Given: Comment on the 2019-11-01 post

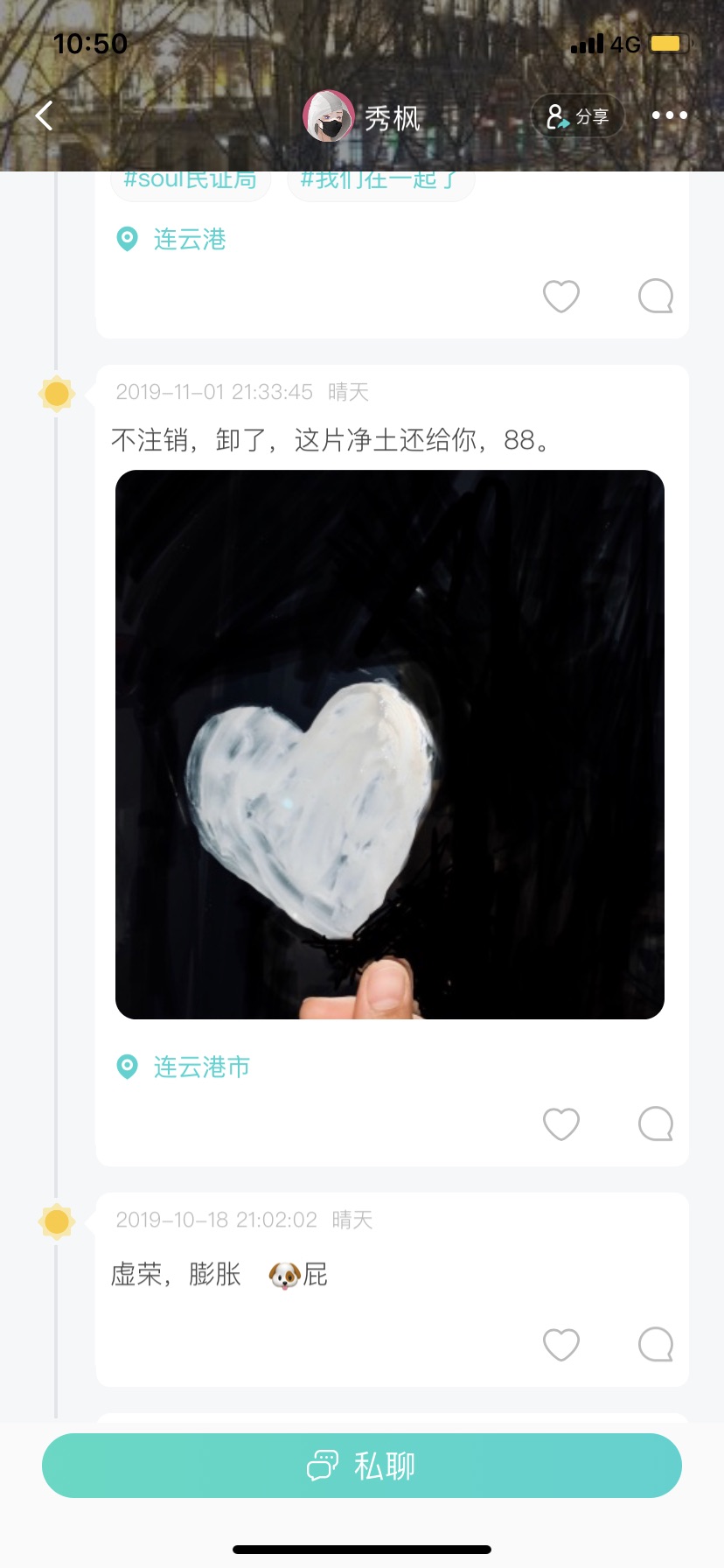Looking at the screenshot, I should pos(656,1123).
